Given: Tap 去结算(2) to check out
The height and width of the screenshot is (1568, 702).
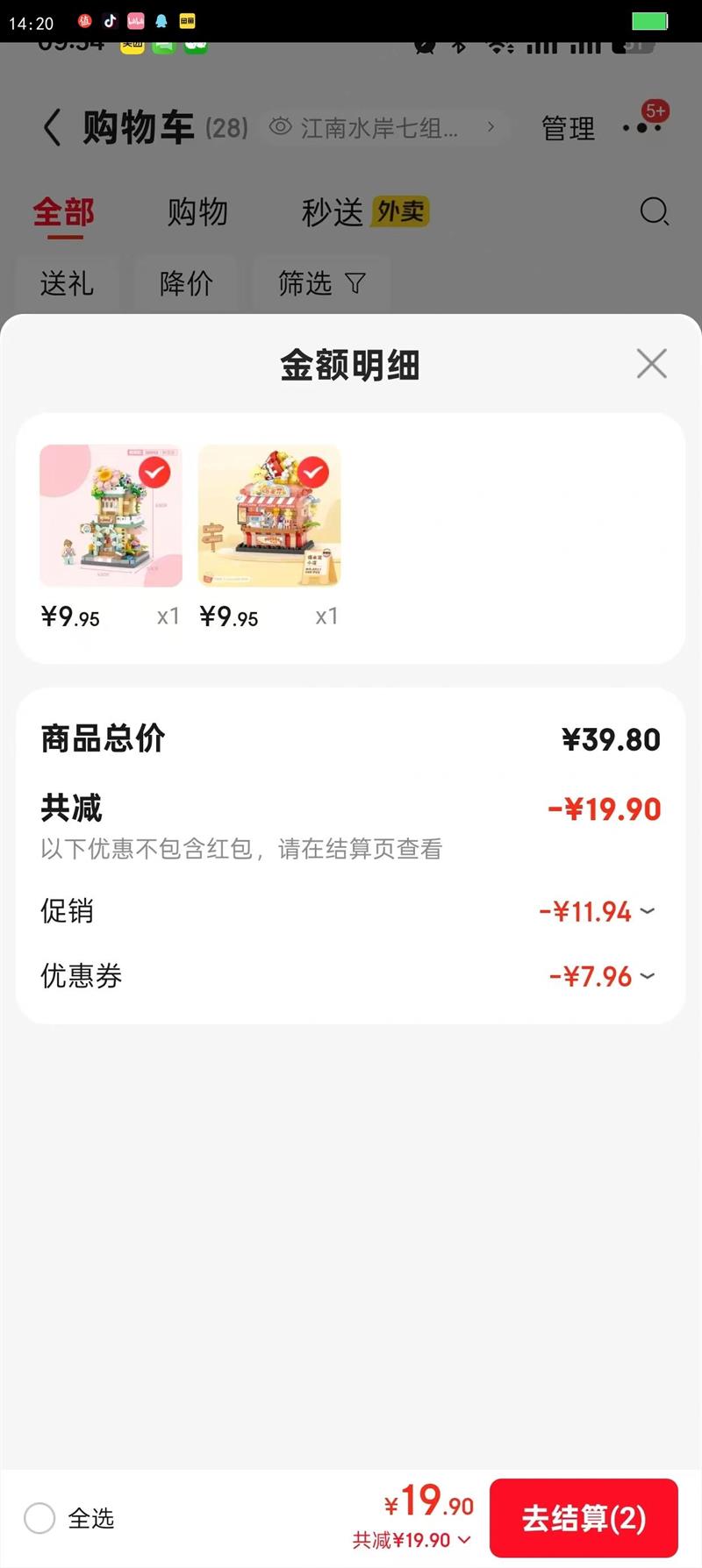Looking at the screenshot, I should (x=584, y=1518).
